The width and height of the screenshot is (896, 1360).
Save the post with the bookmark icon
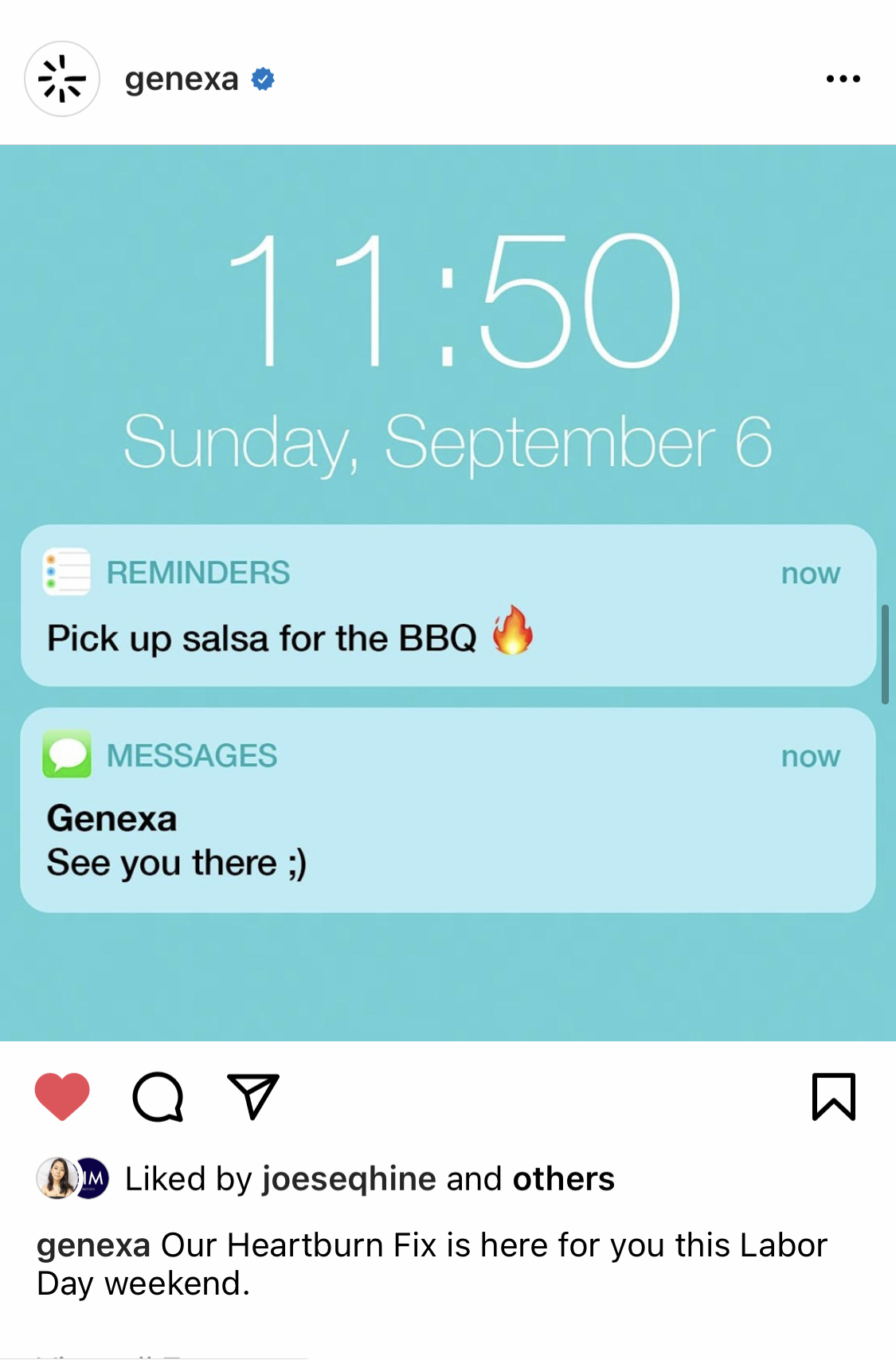833,1096
